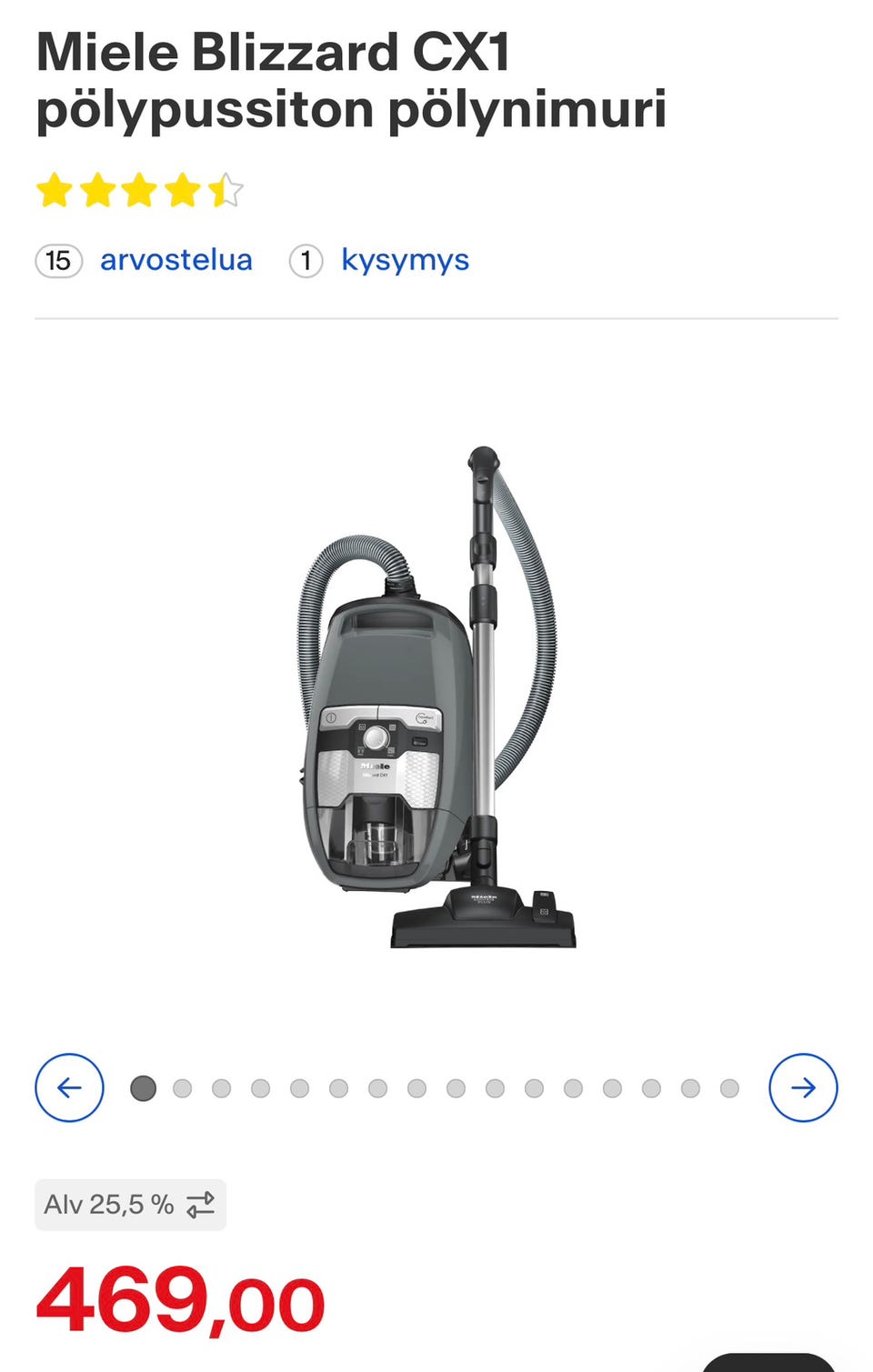Jump to the last image indicator dot
Screen dimensions: 873x1372
(x=729, y=1088)
